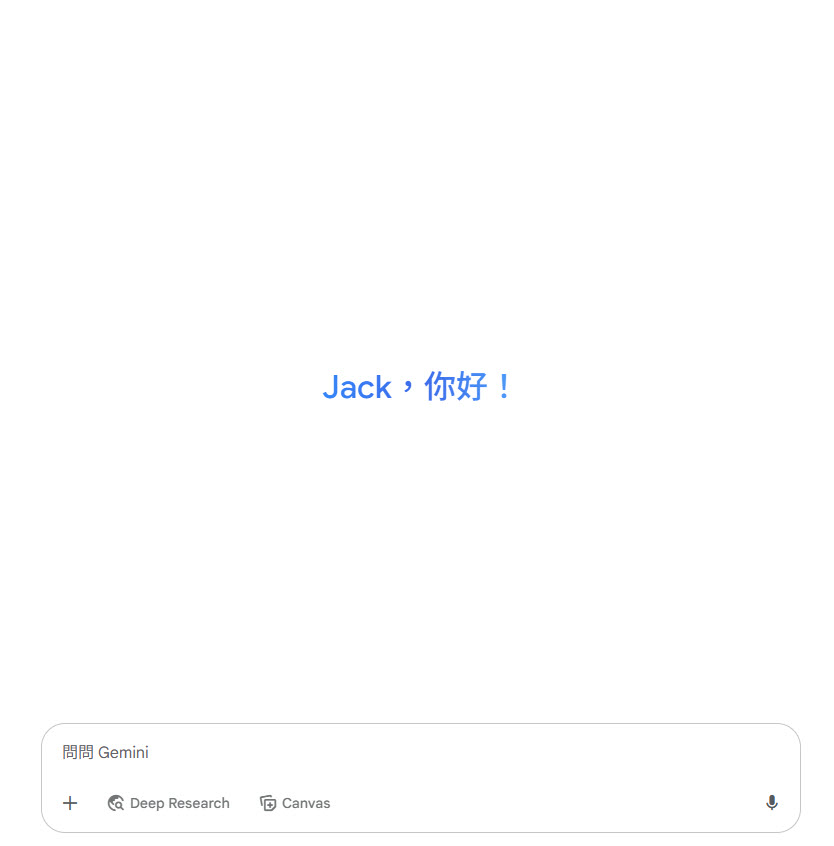Toggle Canvas mode for the next prompt
This screenshot has height=846, width=834.
(x=294, y=803)
